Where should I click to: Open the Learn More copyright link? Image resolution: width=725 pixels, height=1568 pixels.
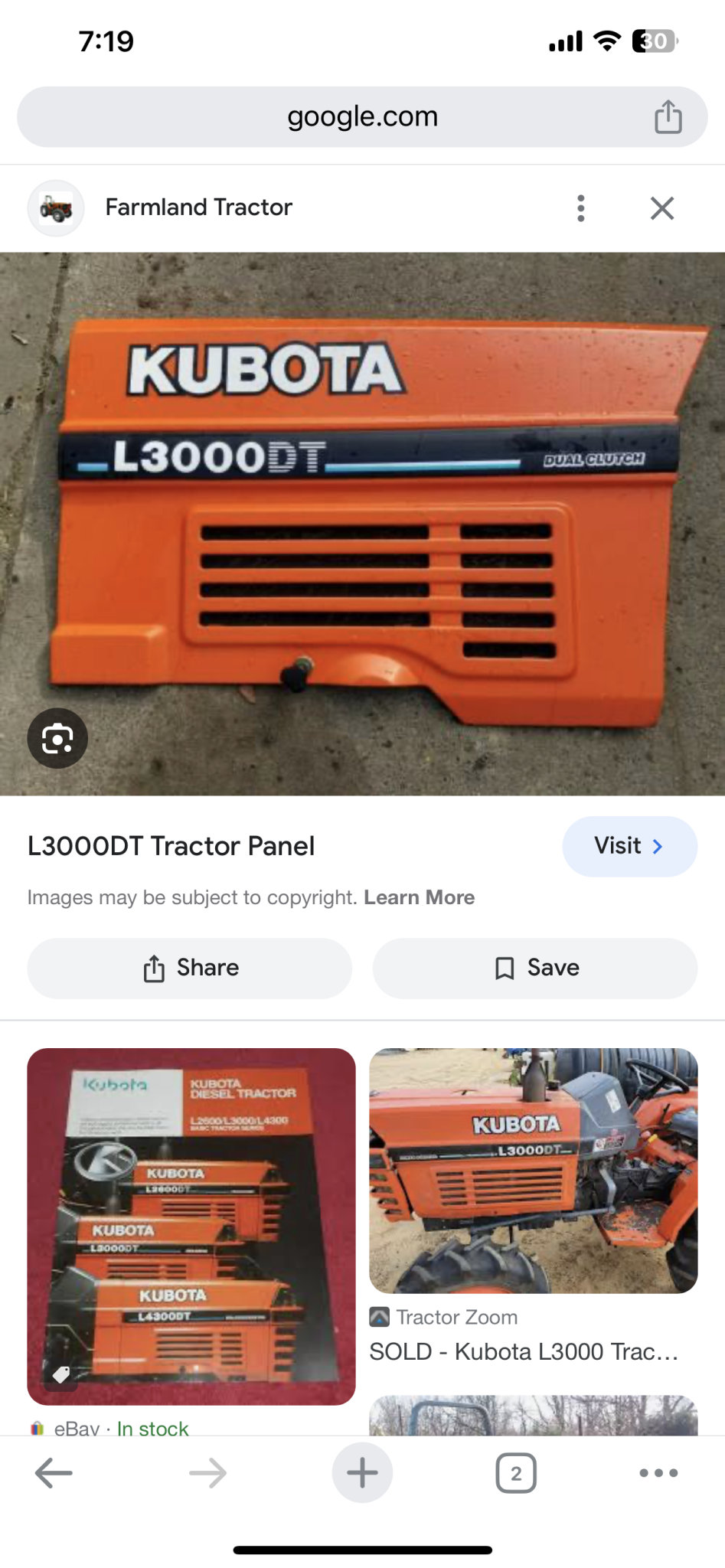tap(419, 897)
